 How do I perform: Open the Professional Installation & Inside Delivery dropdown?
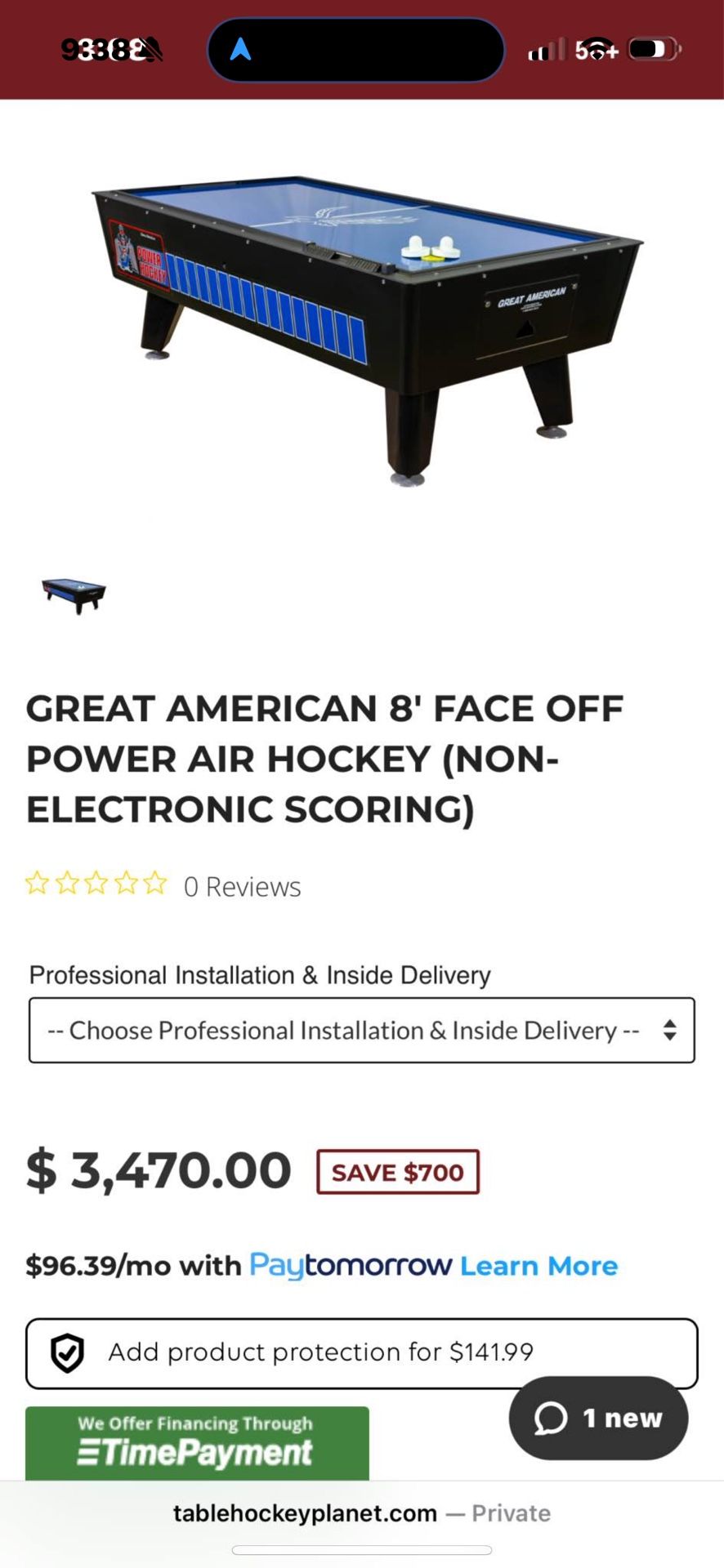(x=362, y=1030)
